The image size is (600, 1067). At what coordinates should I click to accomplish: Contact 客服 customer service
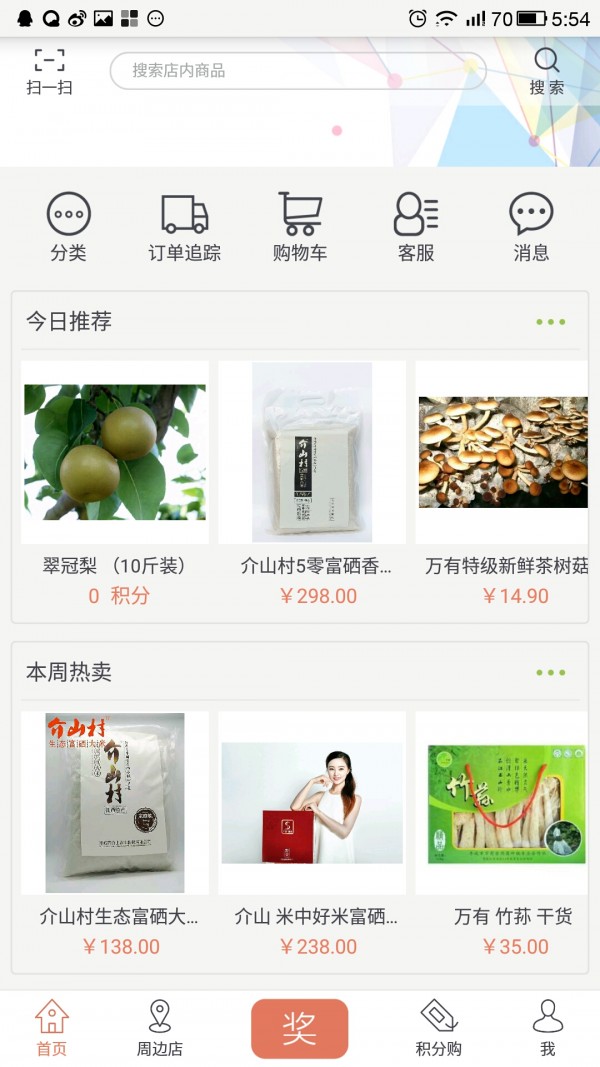[416, 227]
